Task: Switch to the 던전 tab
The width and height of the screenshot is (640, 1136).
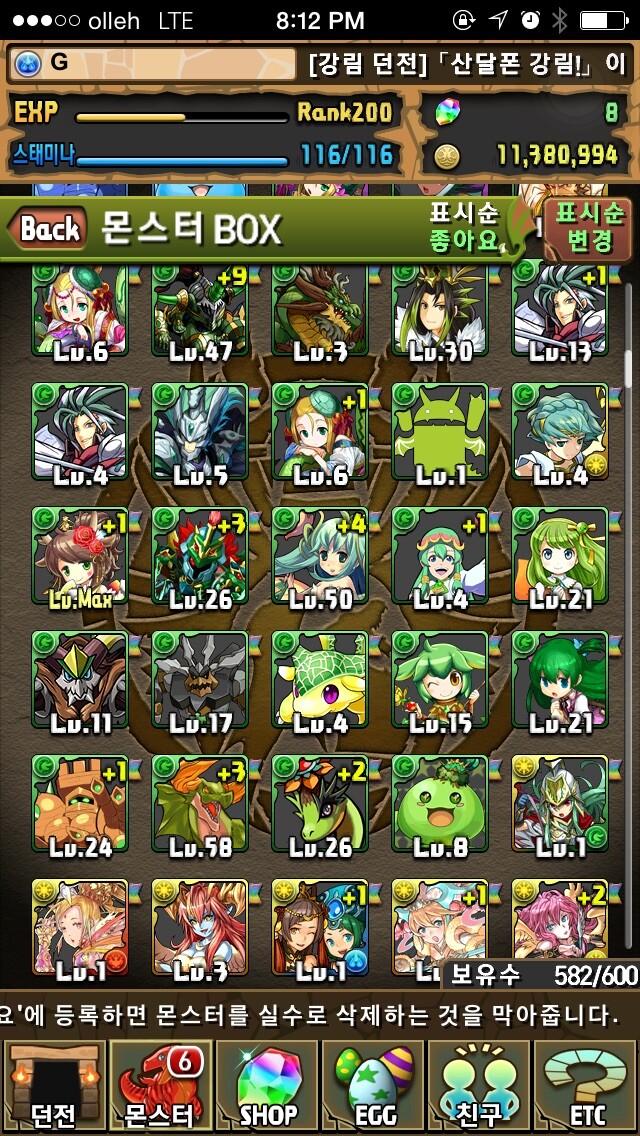Action: coord(52,1087)
